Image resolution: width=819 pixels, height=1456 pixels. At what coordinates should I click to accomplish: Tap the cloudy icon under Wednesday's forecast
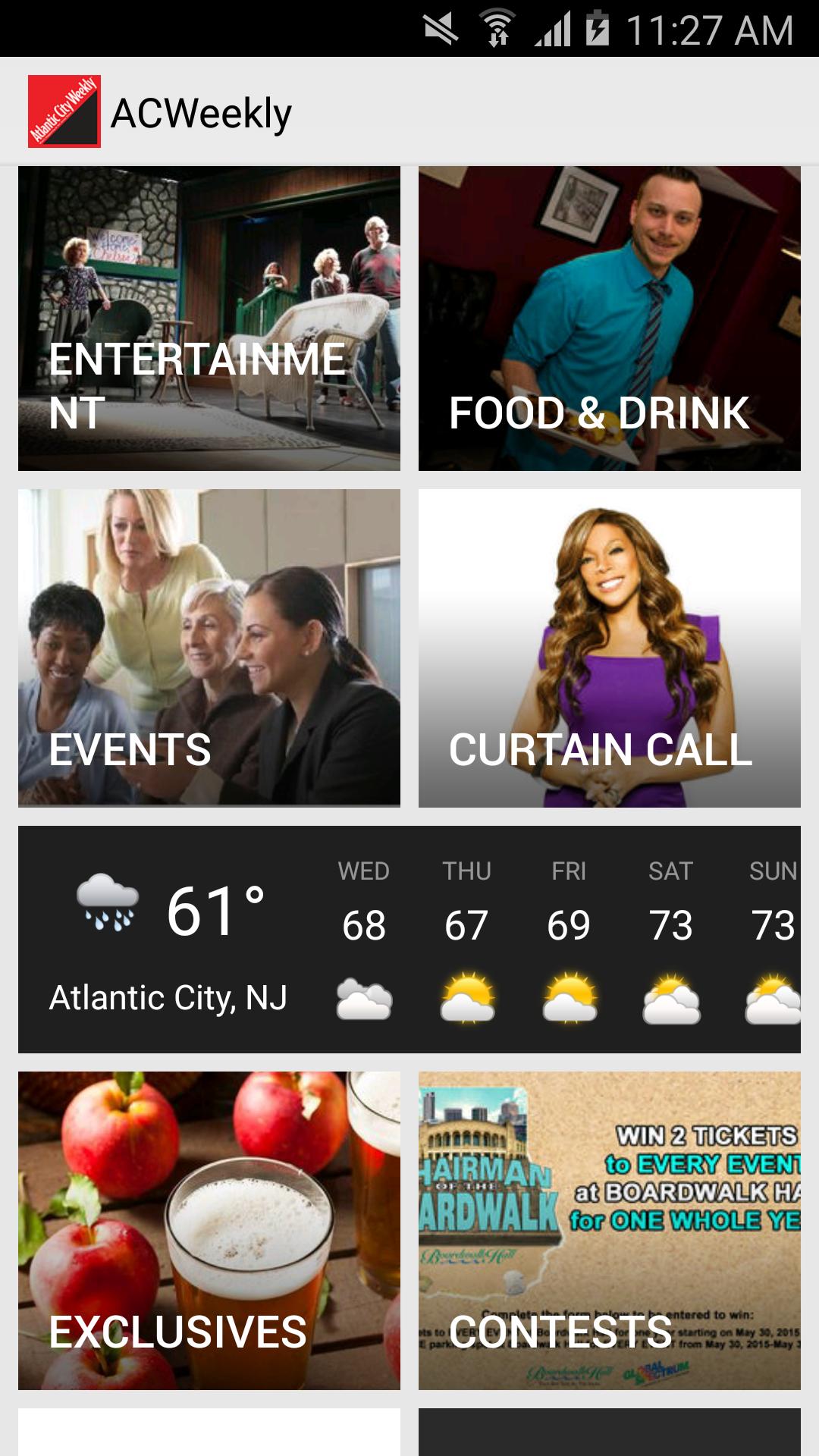(x=362, y=999)
